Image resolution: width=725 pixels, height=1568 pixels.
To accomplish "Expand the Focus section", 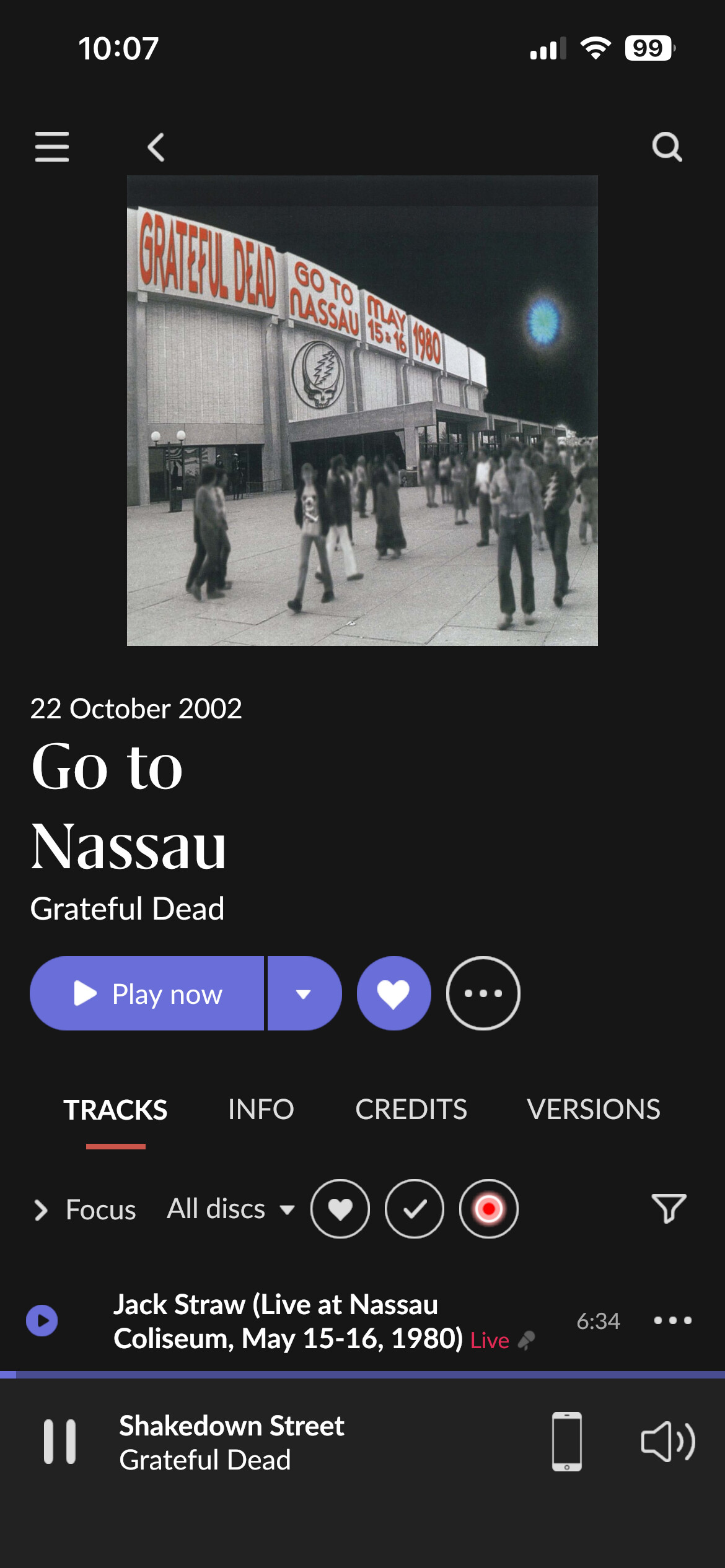I will point(84,1209).
